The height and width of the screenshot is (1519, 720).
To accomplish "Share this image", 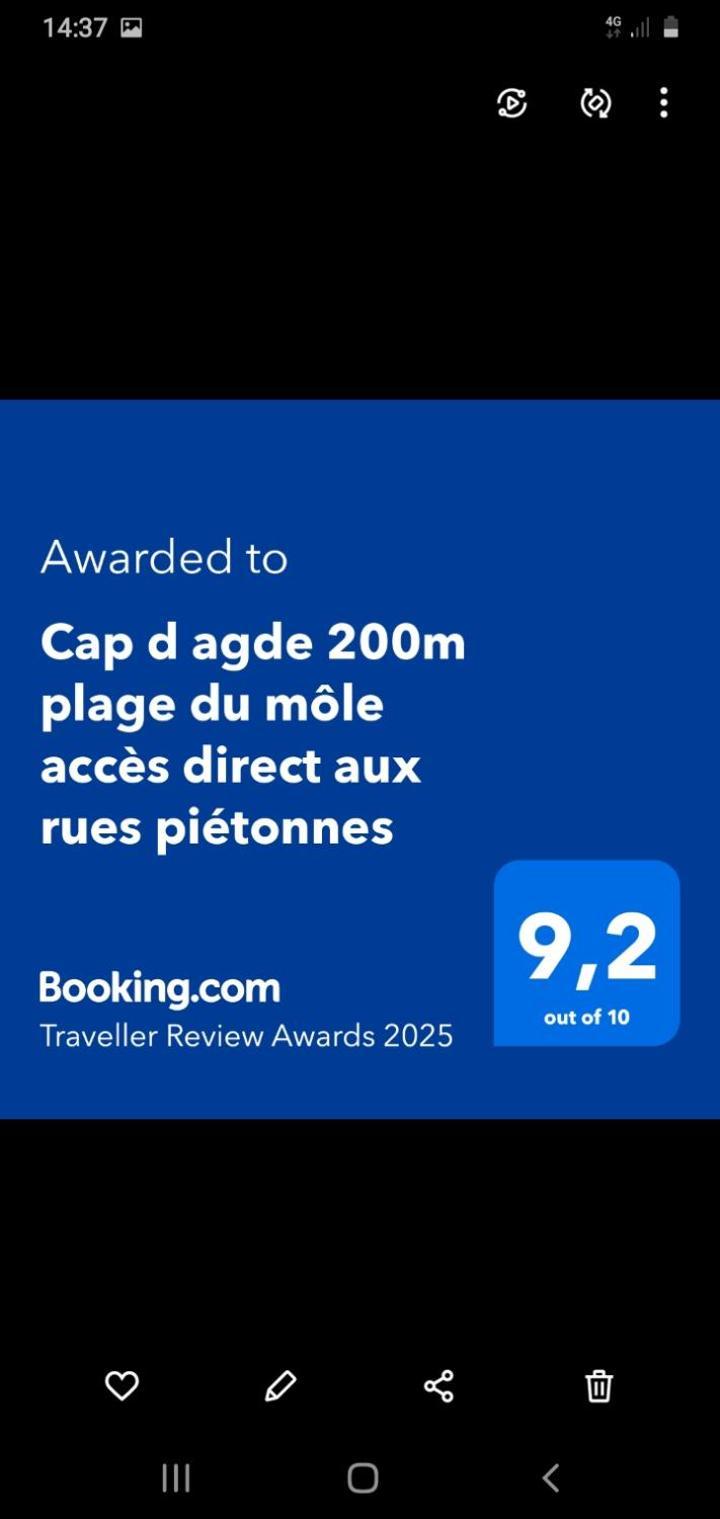I will tap(439, 1386).
